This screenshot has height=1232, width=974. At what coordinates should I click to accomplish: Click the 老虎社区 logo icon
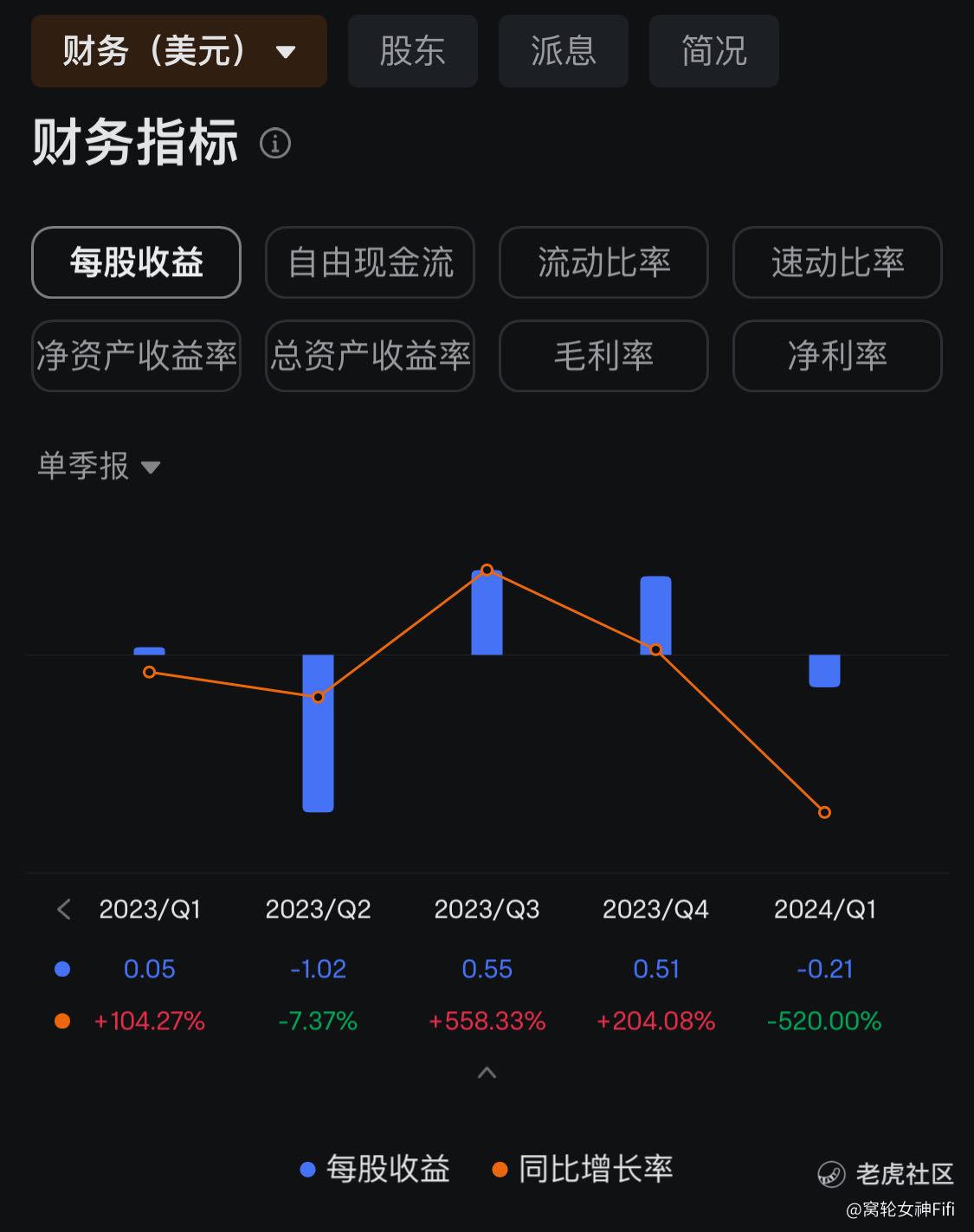tap(833, 1175)
